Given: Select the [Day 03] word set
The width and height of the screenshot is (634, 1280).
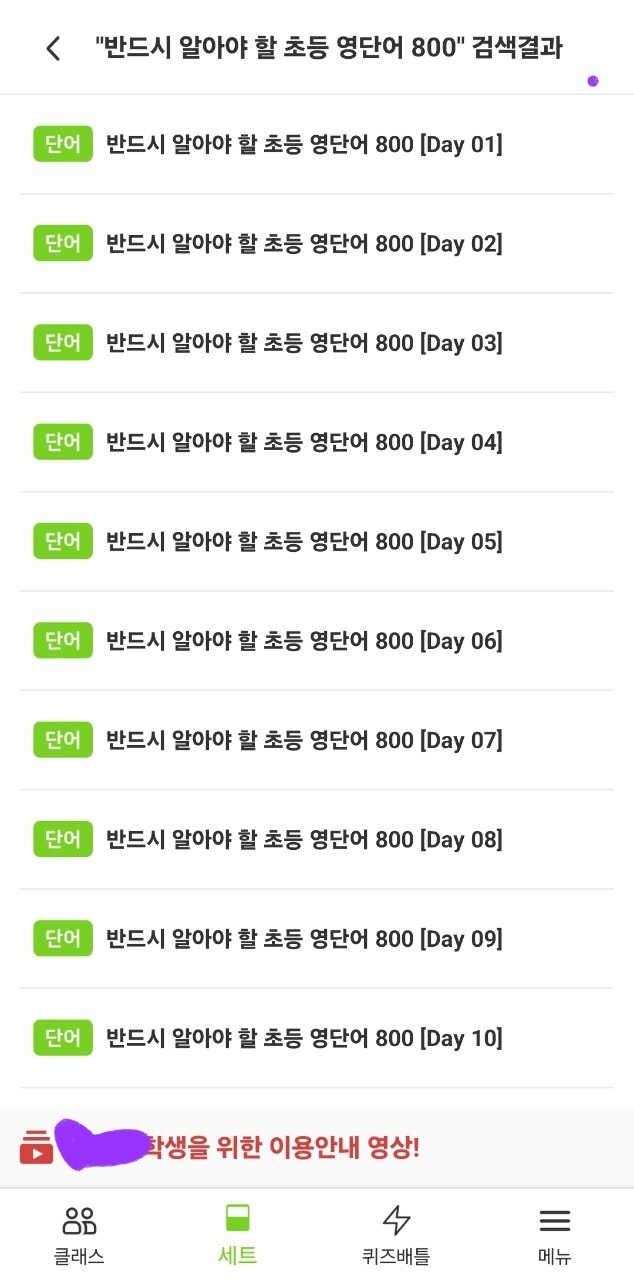Looking at the screenshot, I should [304, 343].
